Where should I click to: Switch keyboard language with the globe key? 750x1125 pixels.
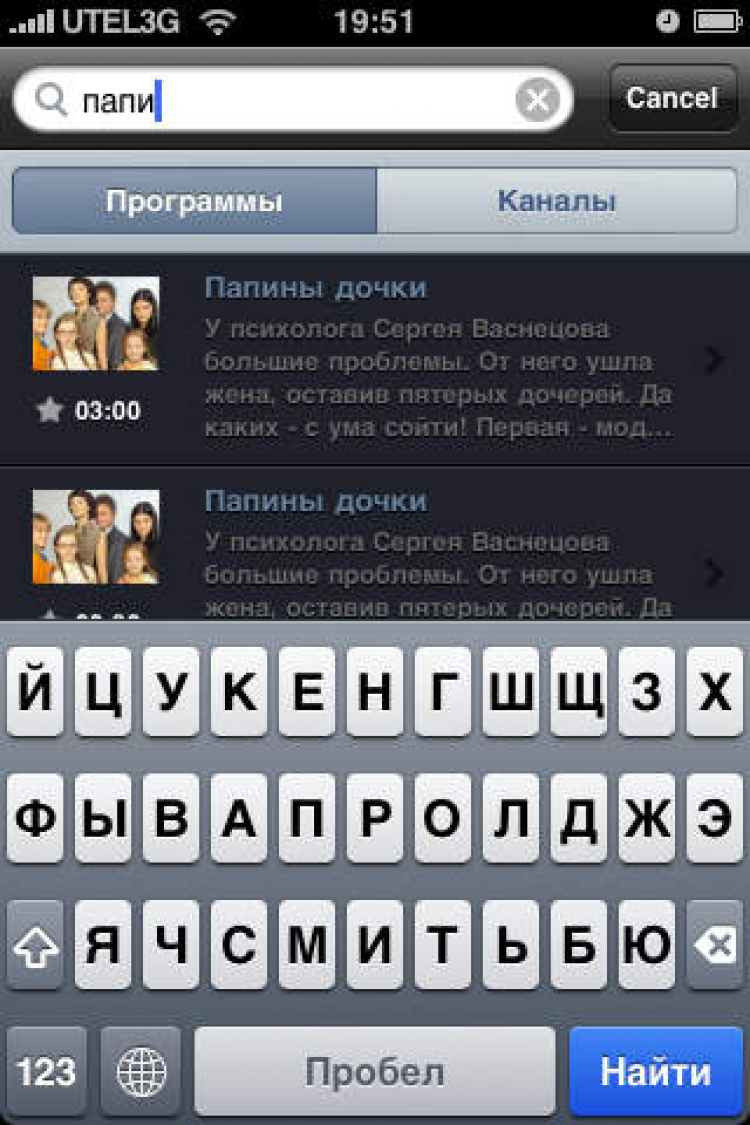[141, 1071]
